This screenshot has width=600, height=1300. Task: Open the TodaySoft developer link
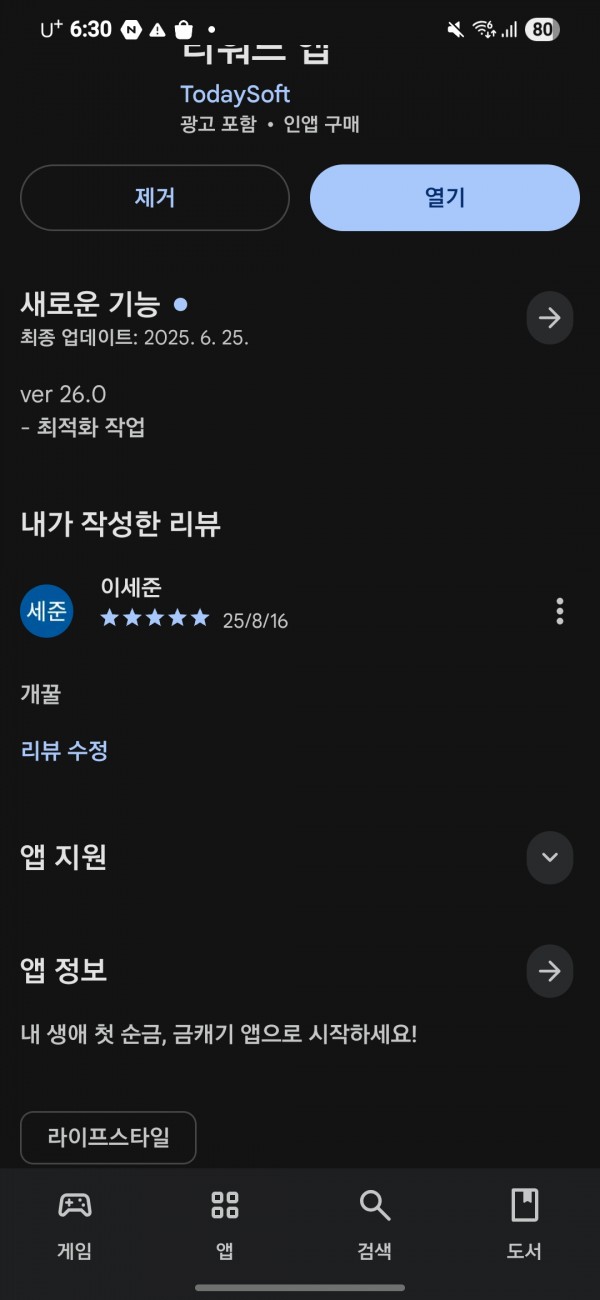point(235,94)
